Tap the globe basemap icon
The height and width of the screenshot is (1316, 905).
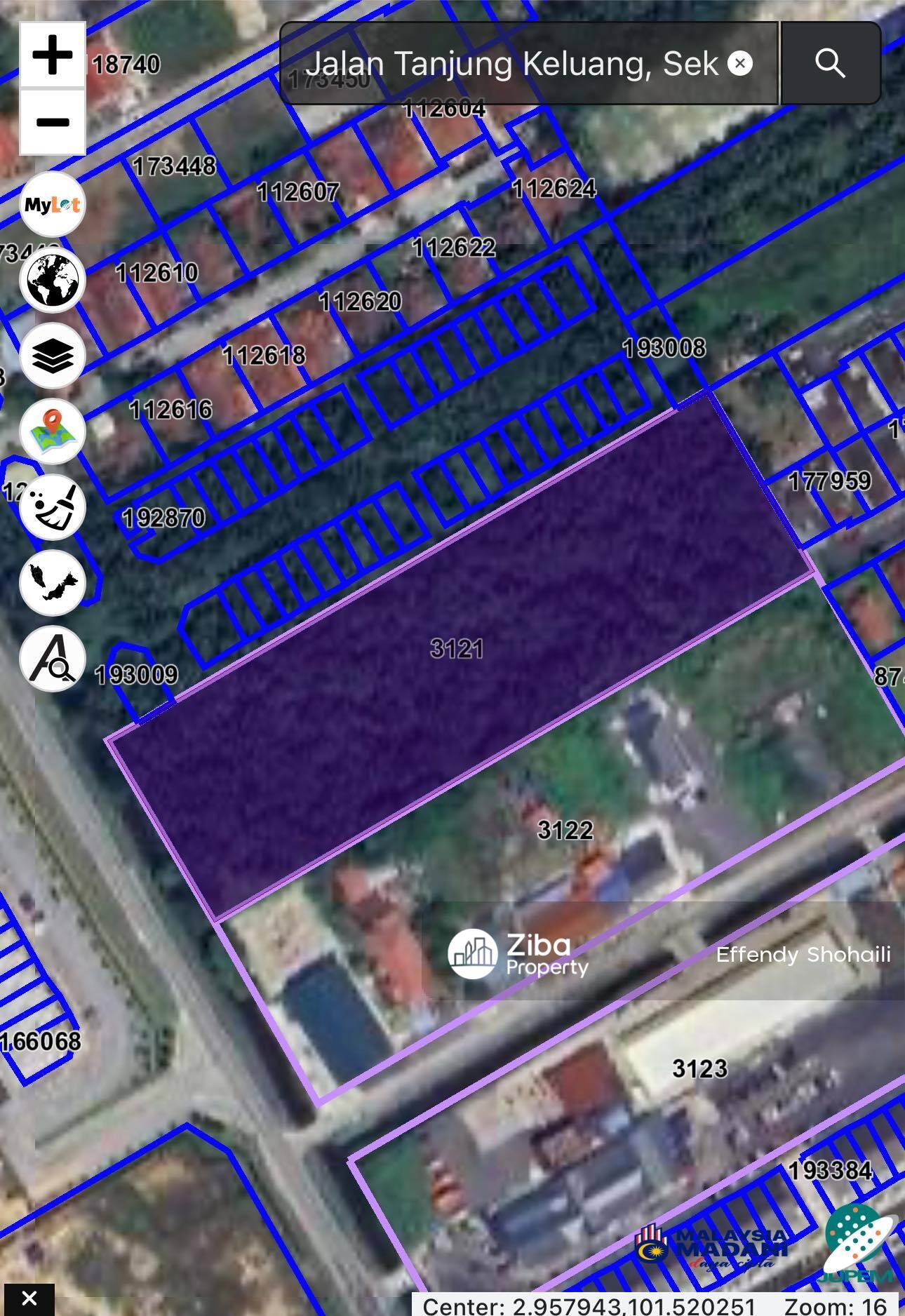point(53,281)
